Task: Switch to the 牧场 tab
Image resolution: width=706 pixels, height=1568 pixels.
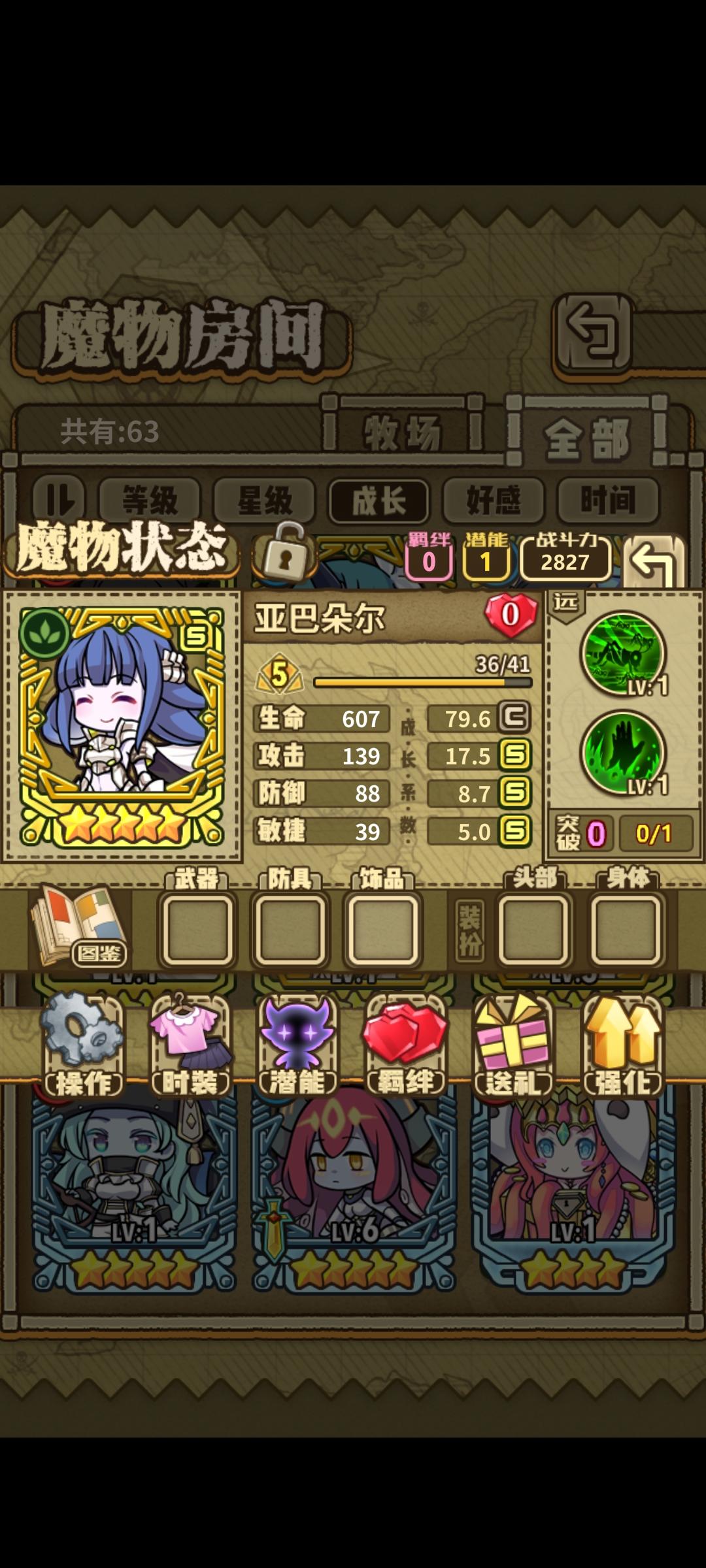Action: [402, 431]
